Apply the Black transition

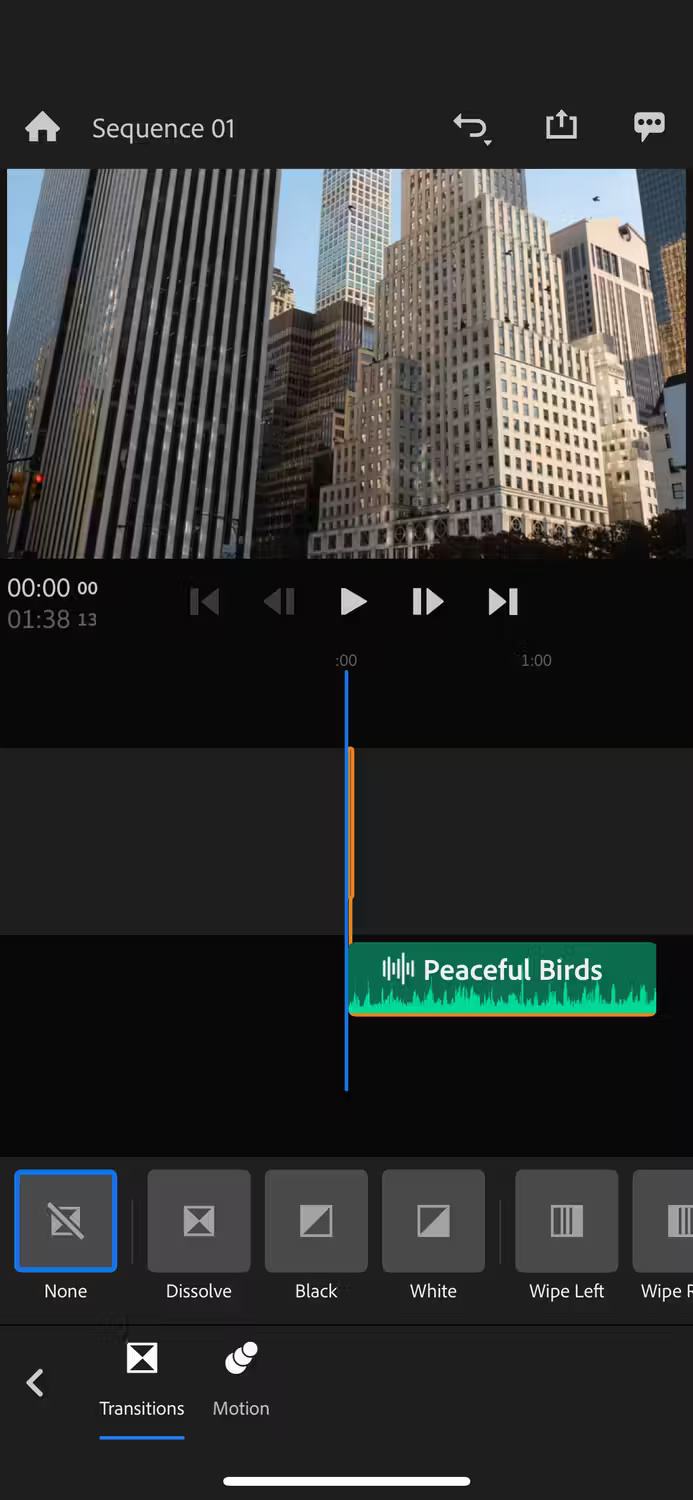[316, 1221]
